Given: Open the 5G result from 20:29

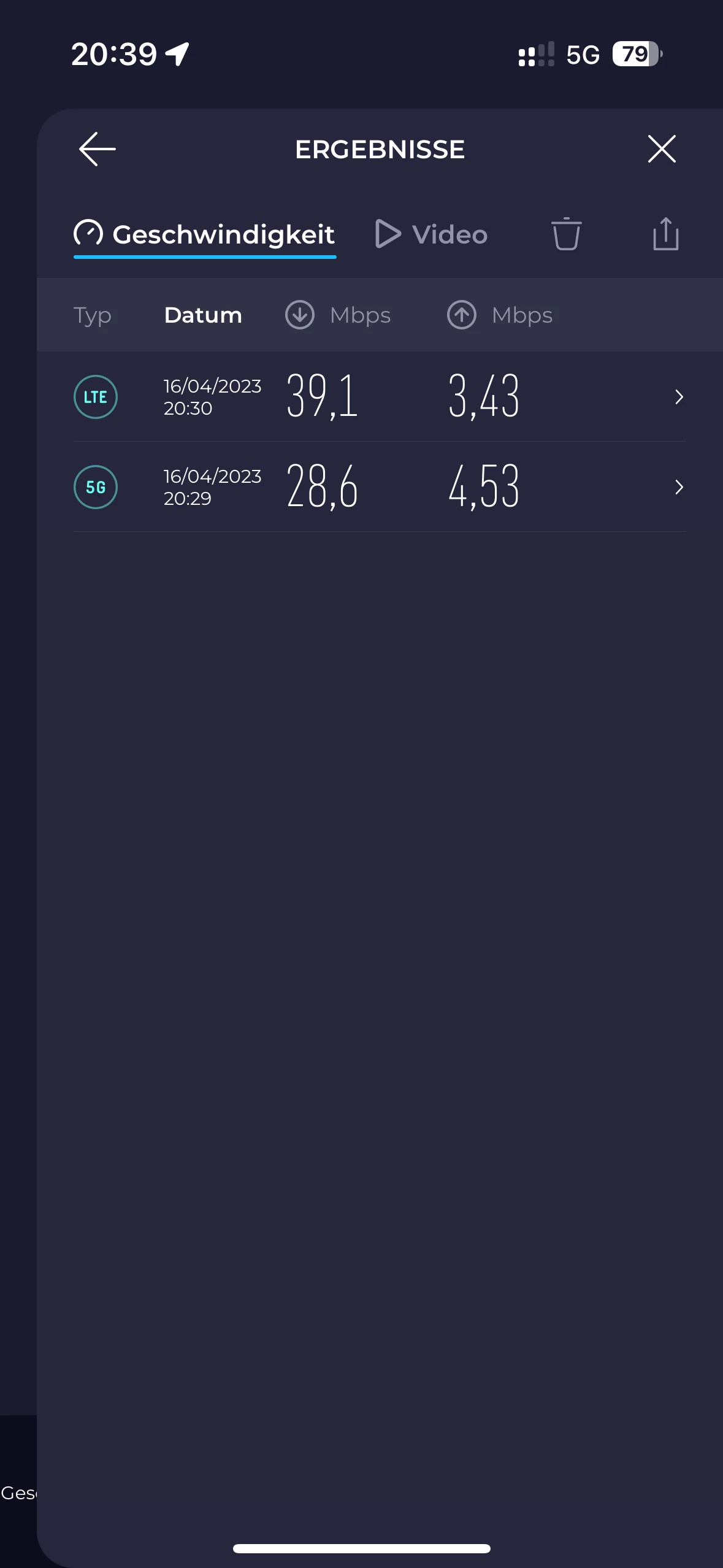Looking at the screenshot, I should coord(379,487).
